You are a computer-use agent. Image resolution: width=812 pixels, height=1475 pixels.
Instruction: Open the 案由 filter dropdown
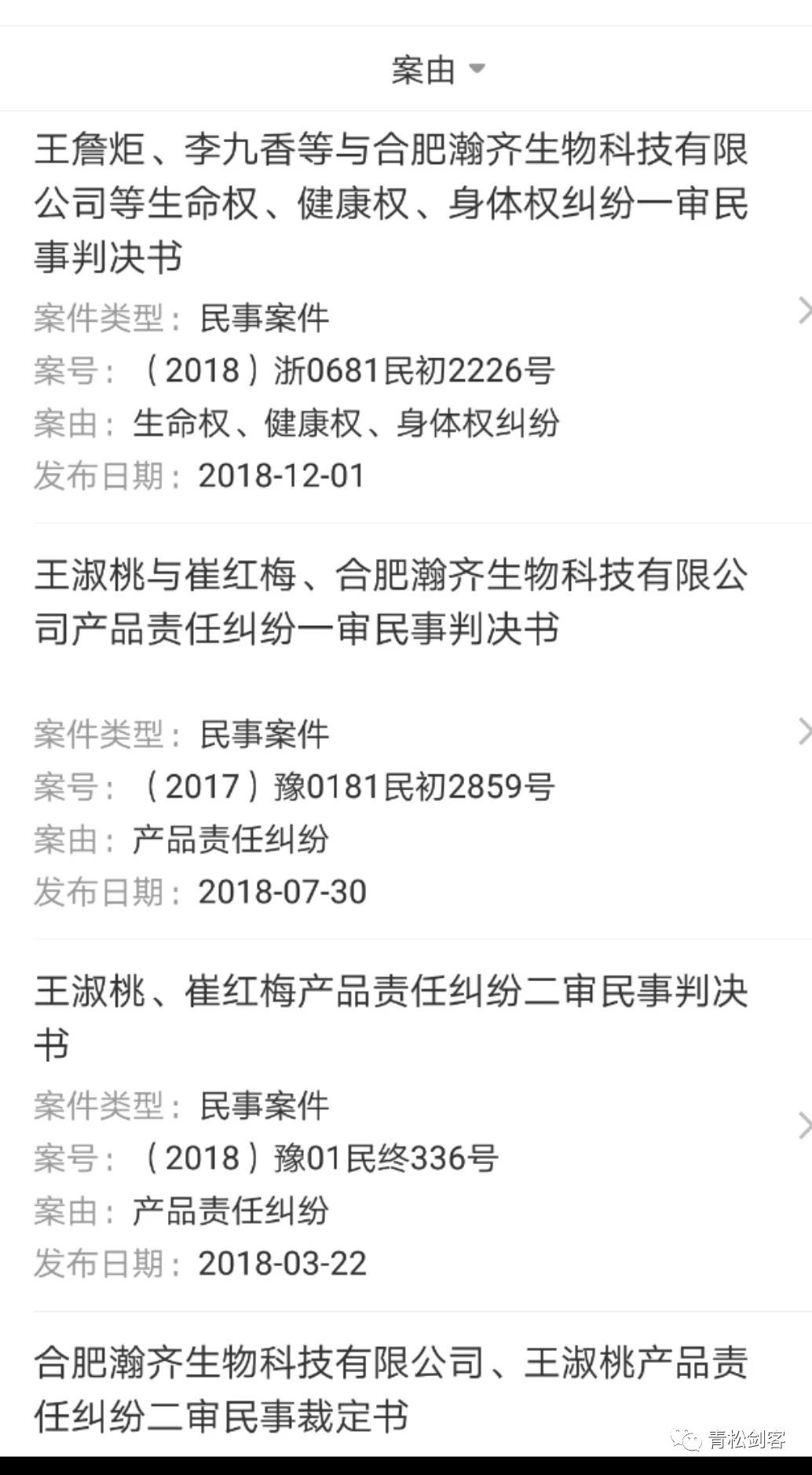[437, 70]
